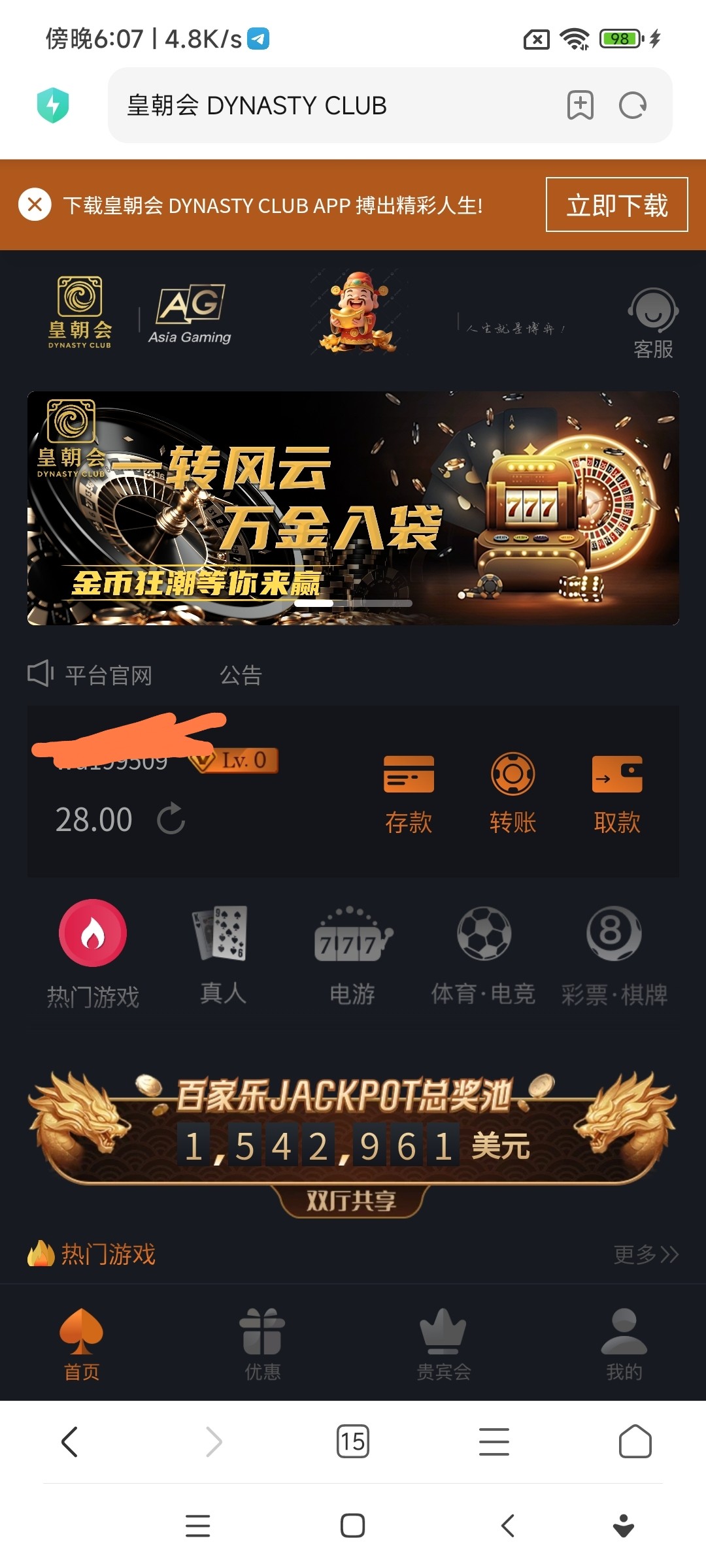706x1568 pixels.
Task: Reload the page in the address bar
Action: tap(632, 105)
